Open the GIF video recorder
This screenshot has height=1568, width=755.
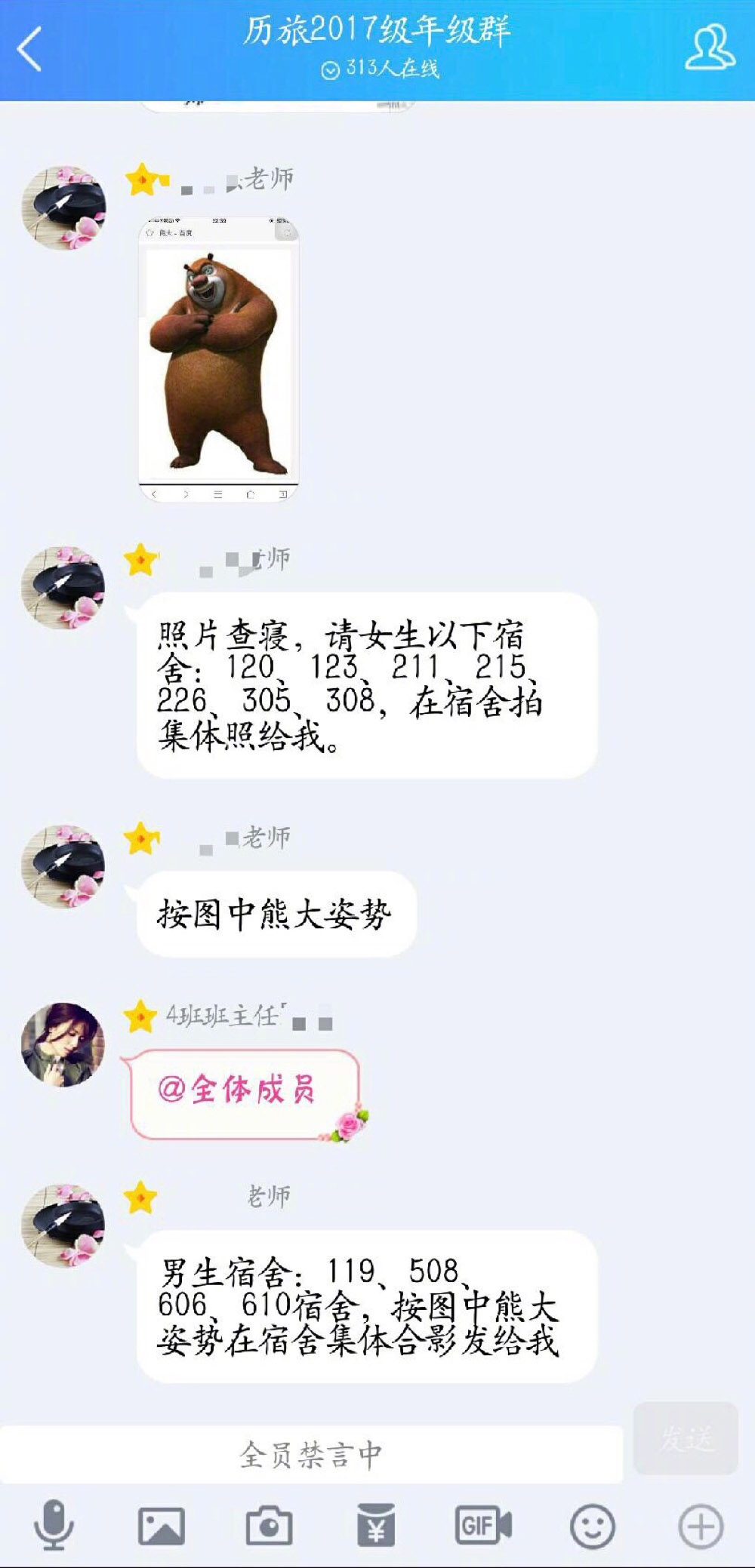tap(483, 1526)
